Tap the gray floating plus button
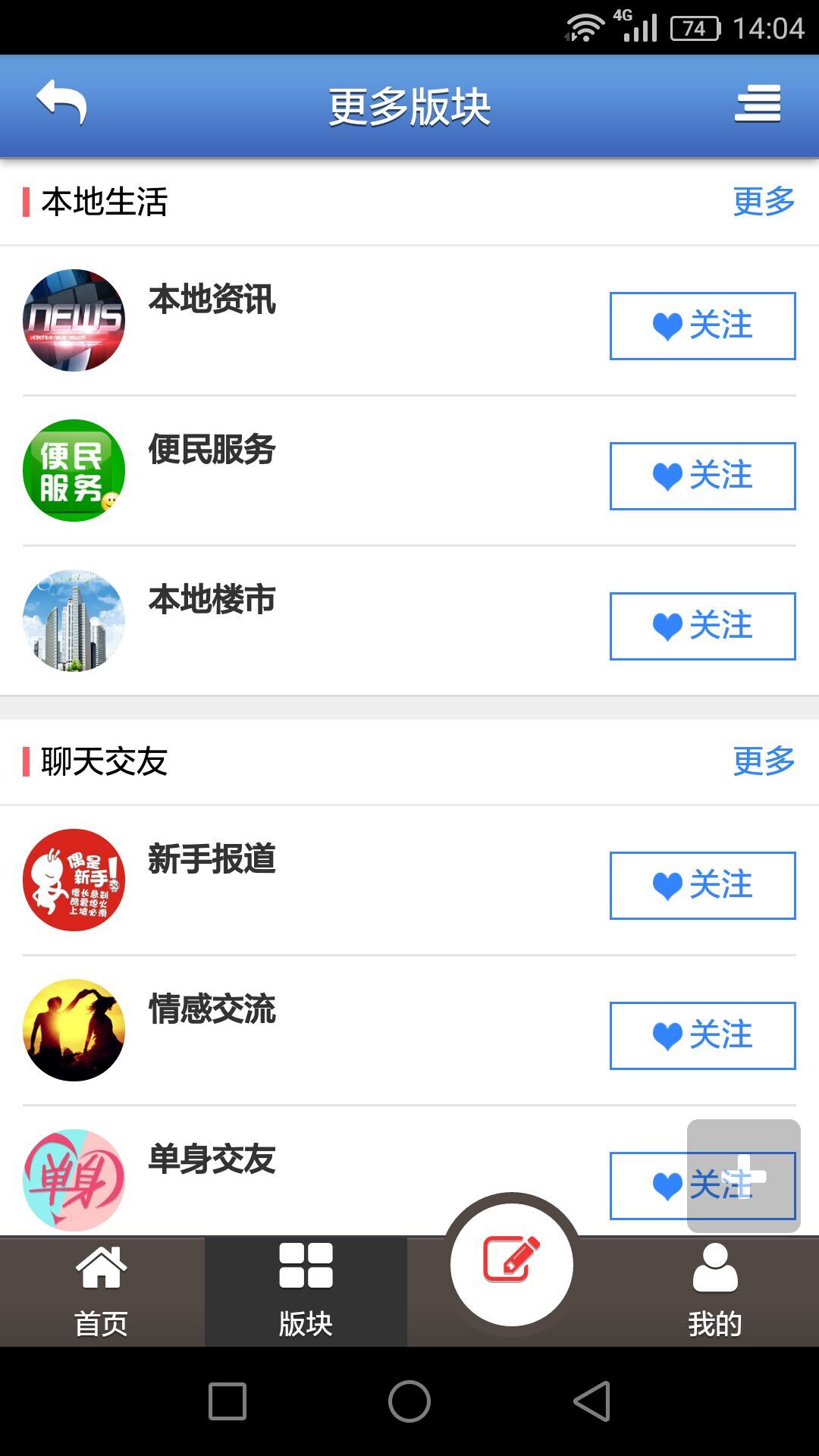 pos(743,1175)
